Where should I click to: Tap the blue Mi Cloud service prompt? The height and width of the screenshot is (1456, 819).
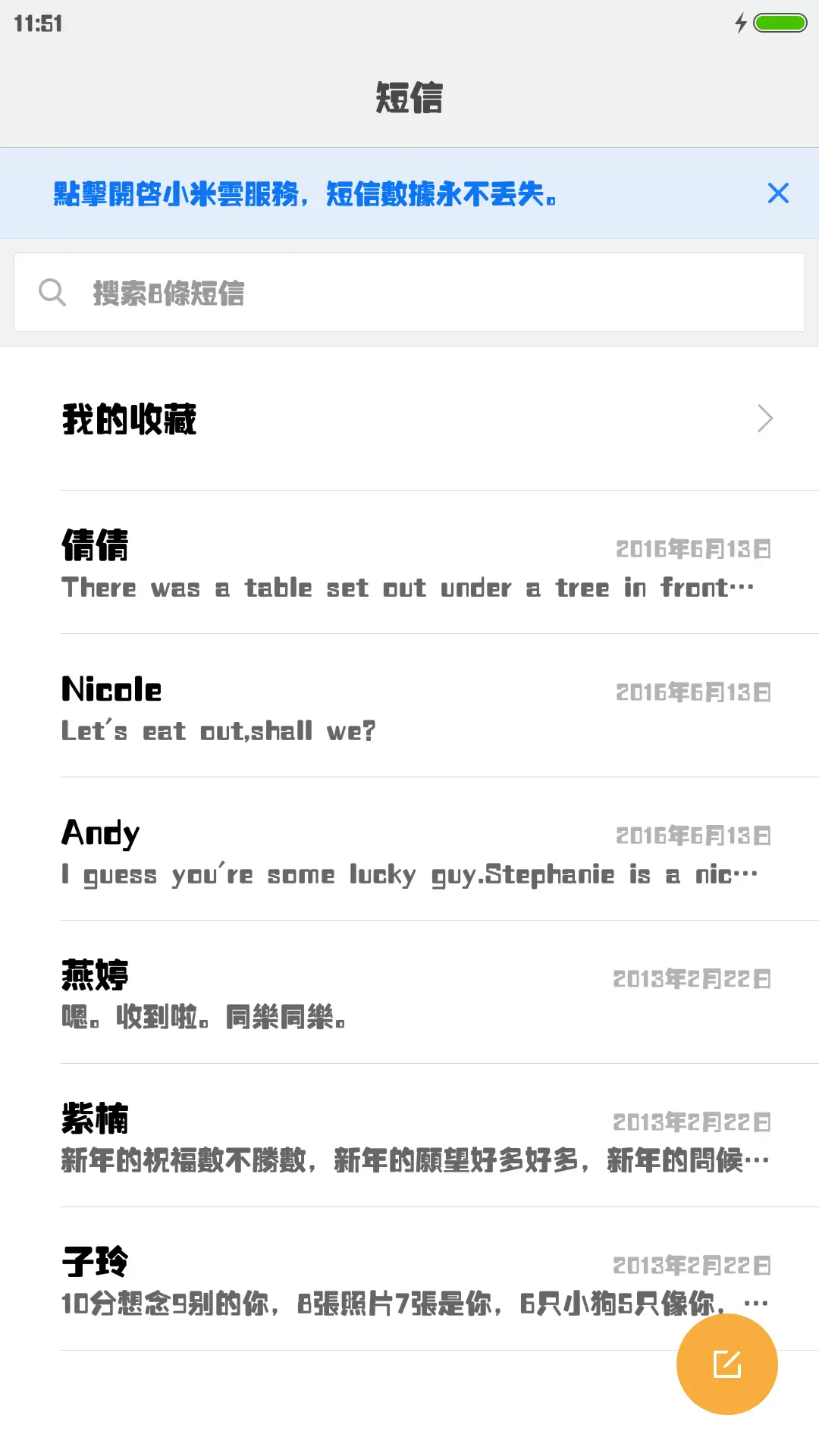click(x=305, y=194)
